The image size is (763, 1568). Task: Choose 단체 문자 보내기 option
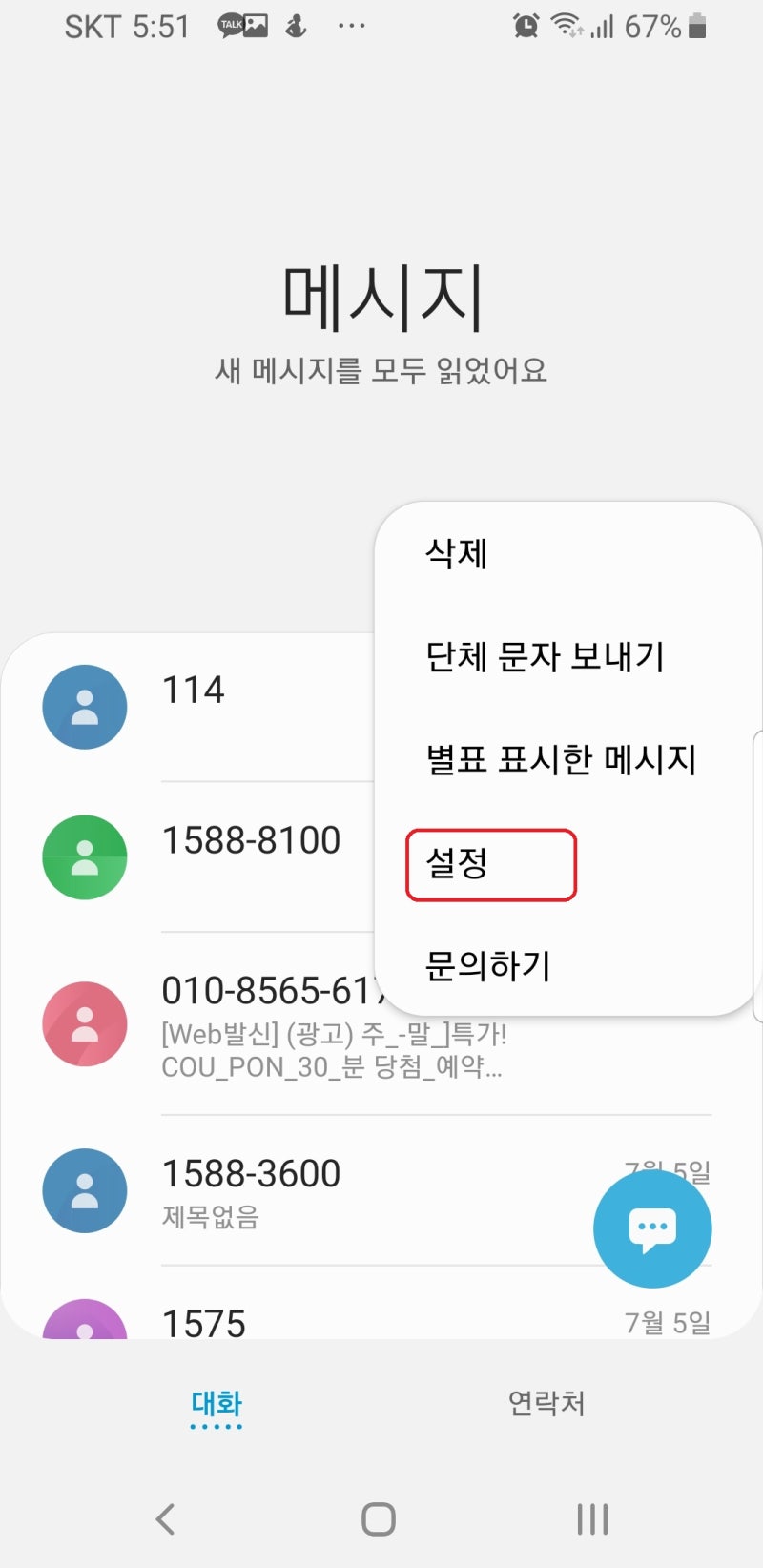pyautogui.click(x=544, y=657)
